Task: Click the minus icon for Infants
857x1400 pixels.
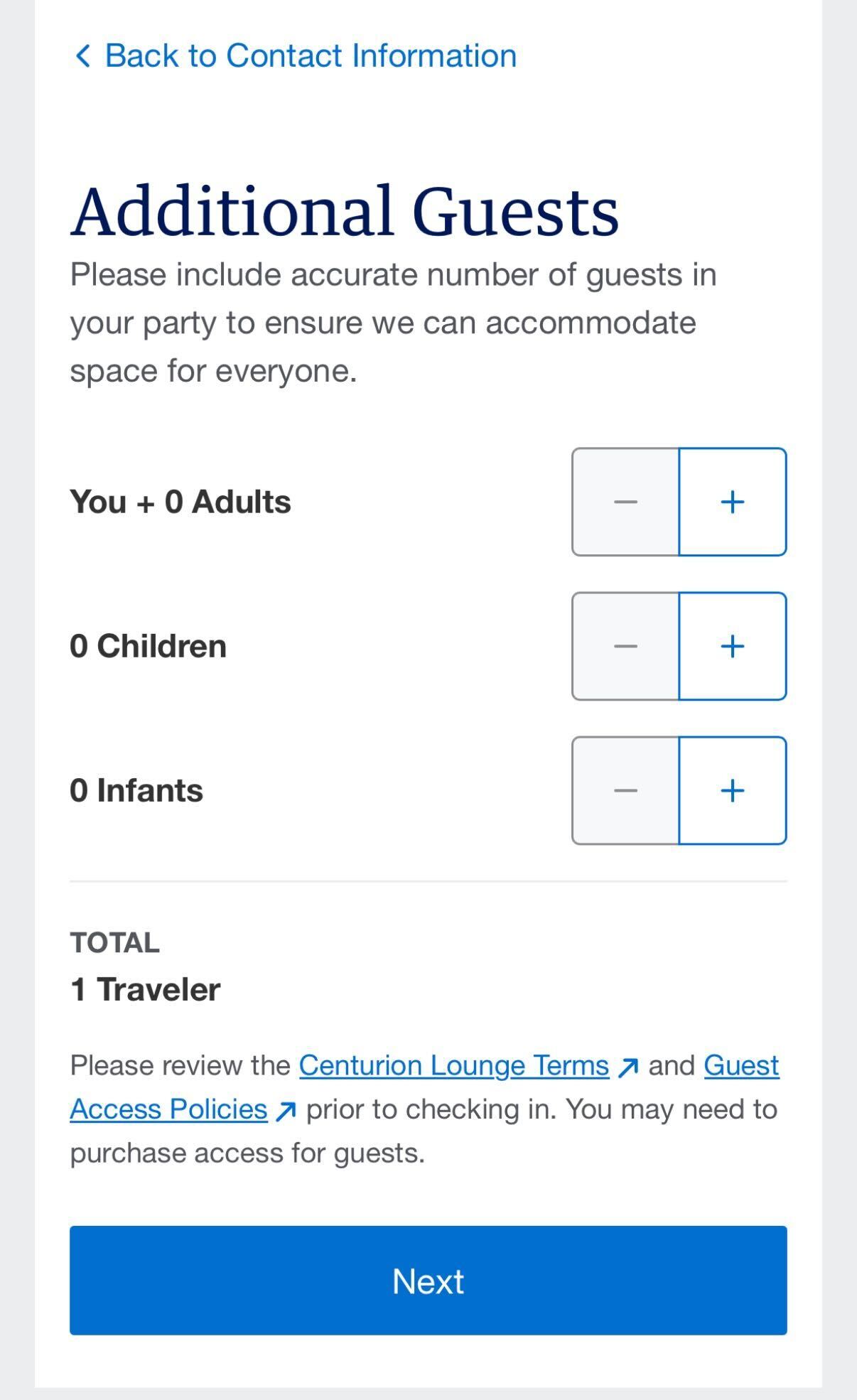Action: click(x=626, y=791)
